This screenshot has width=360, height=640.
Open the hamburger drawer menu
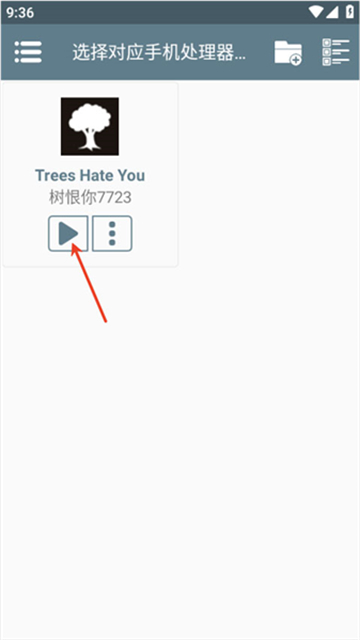point(28,52)
